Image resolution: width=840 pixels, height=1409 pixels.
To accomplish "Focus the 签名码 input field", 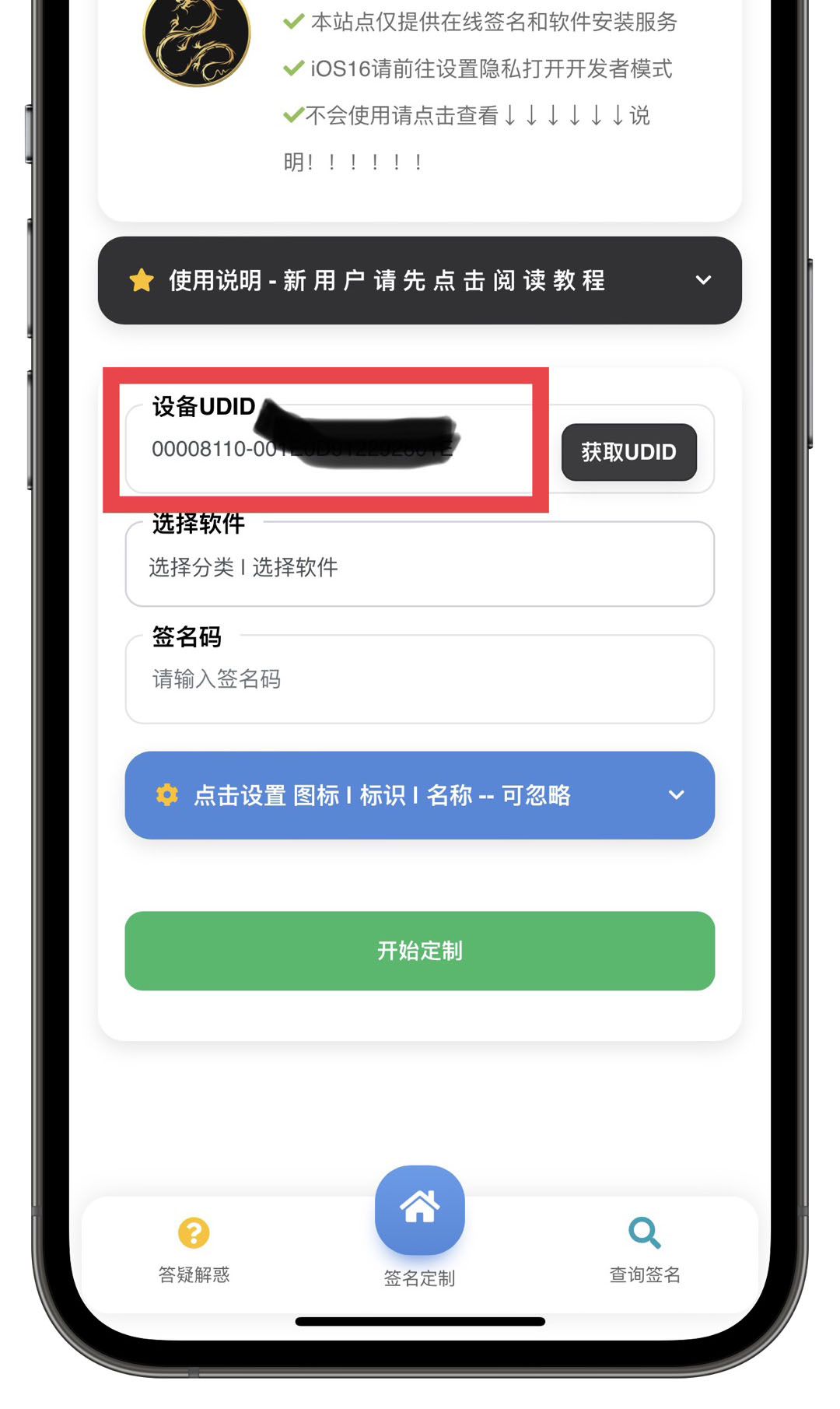I will point(419,679).
